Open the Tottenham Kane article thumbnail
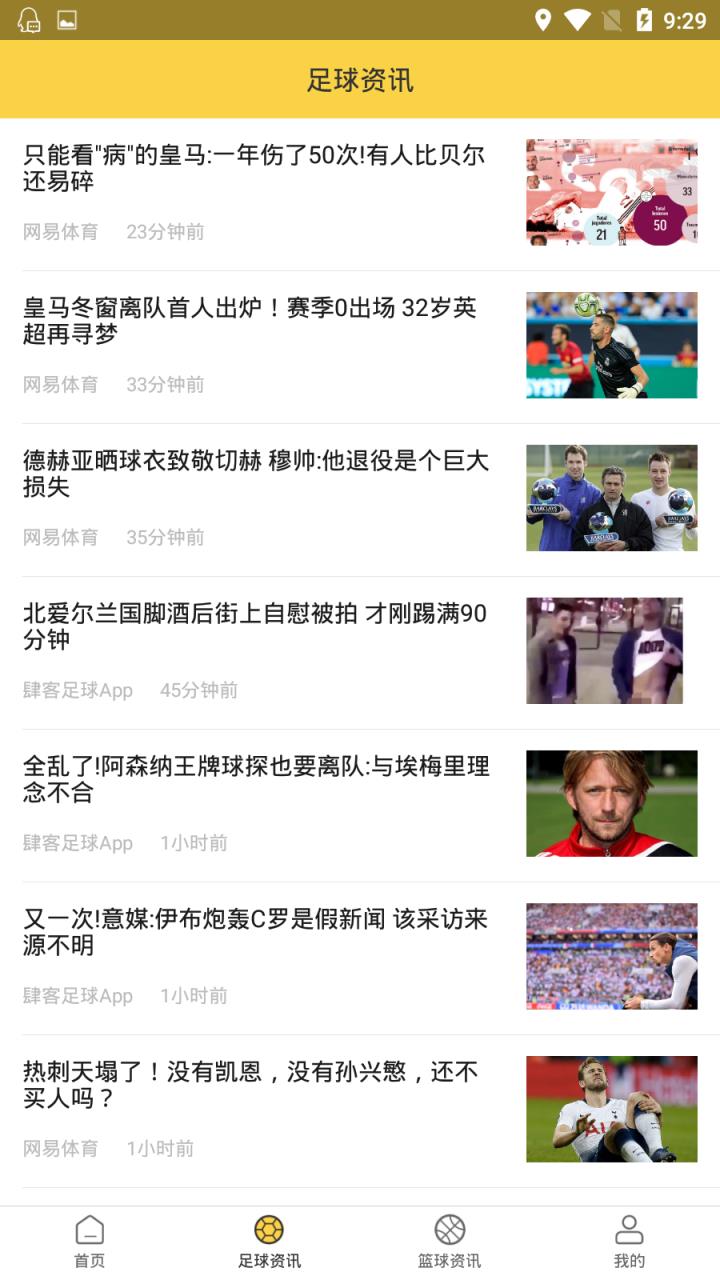This screenshot has height=1280, width=720. click(612, 1109)
